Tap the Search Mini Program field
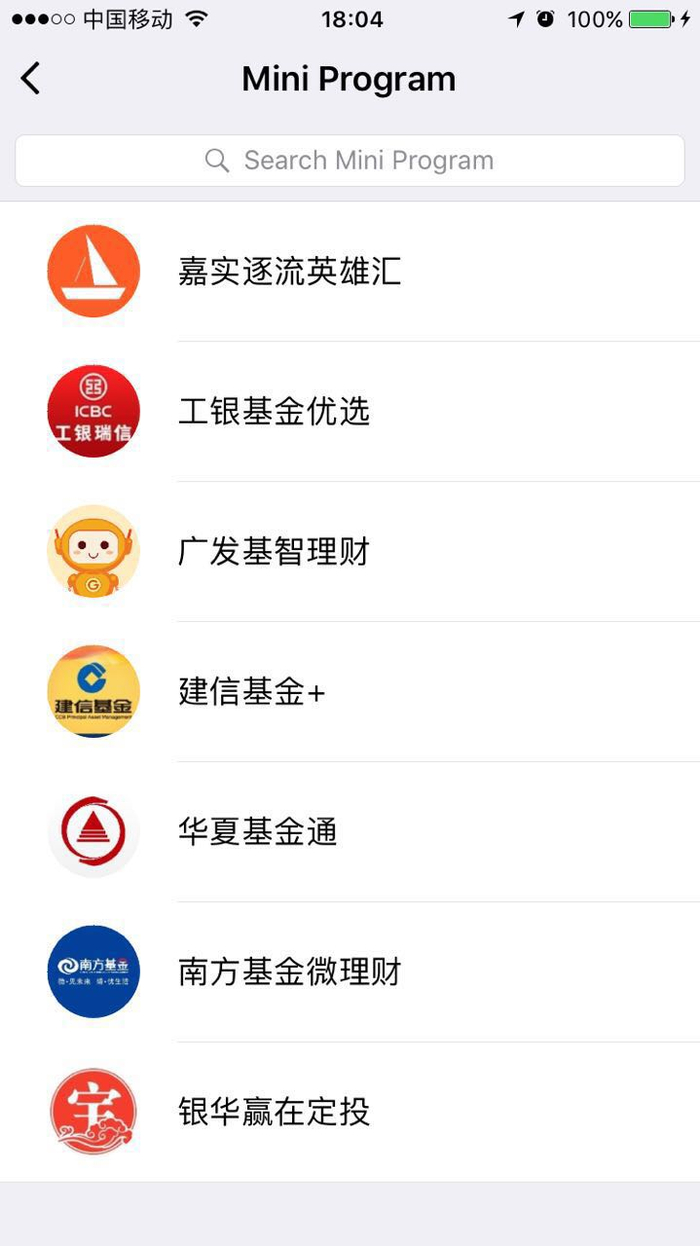 tap(350, 161)
